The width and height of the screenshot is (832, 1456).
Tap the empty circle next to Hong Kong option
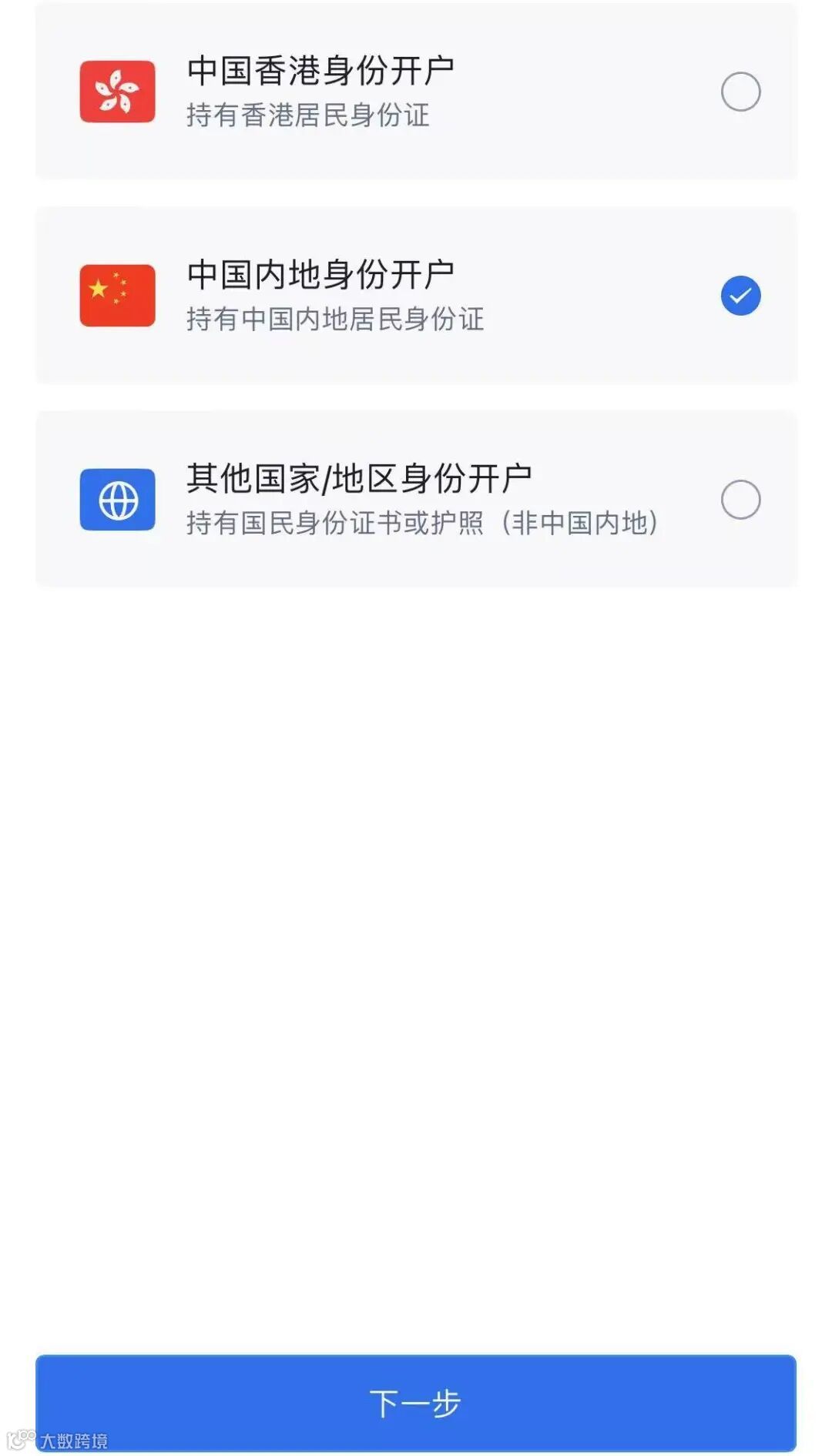(741, 91)
